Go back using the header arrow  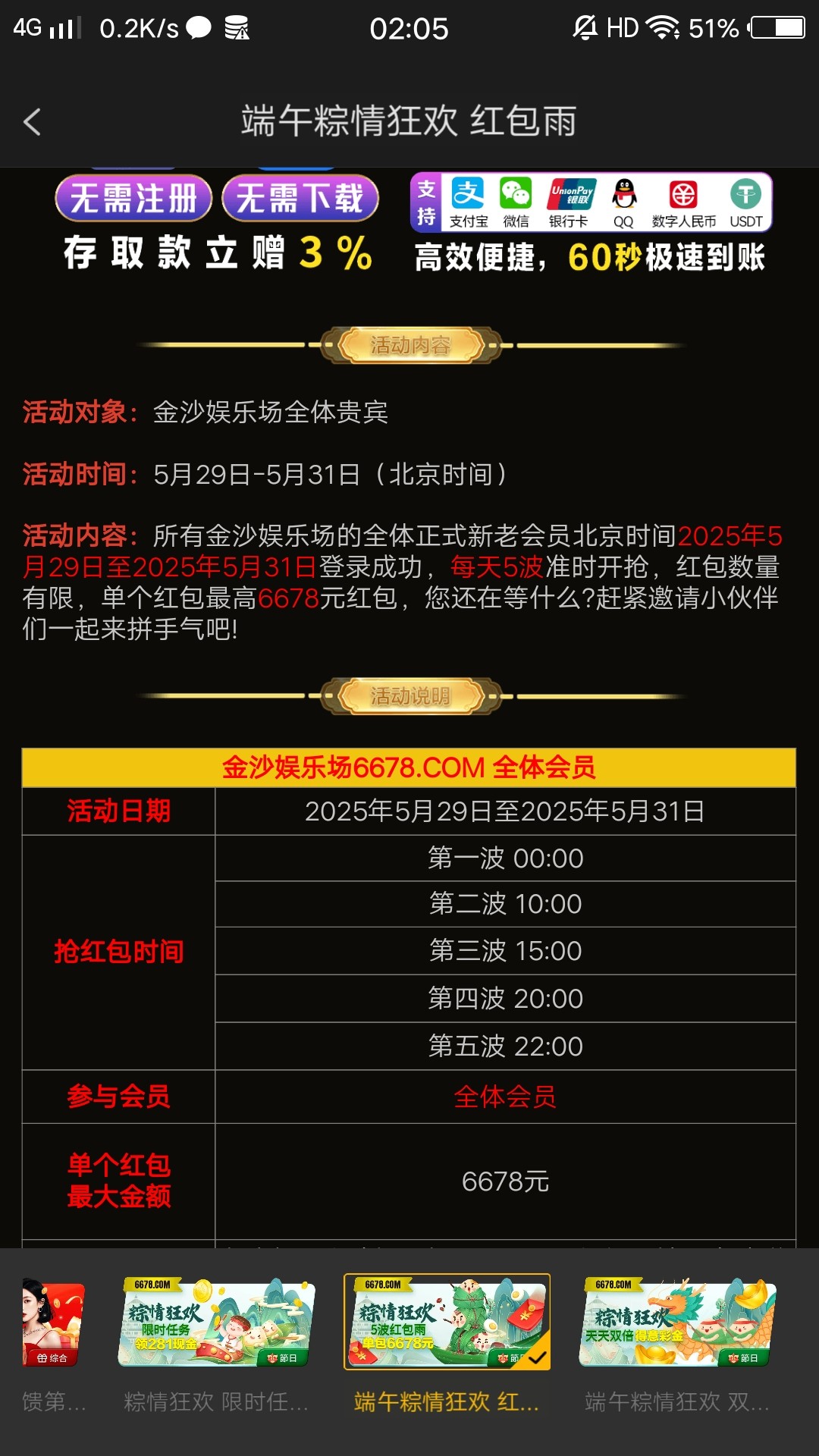32,121
